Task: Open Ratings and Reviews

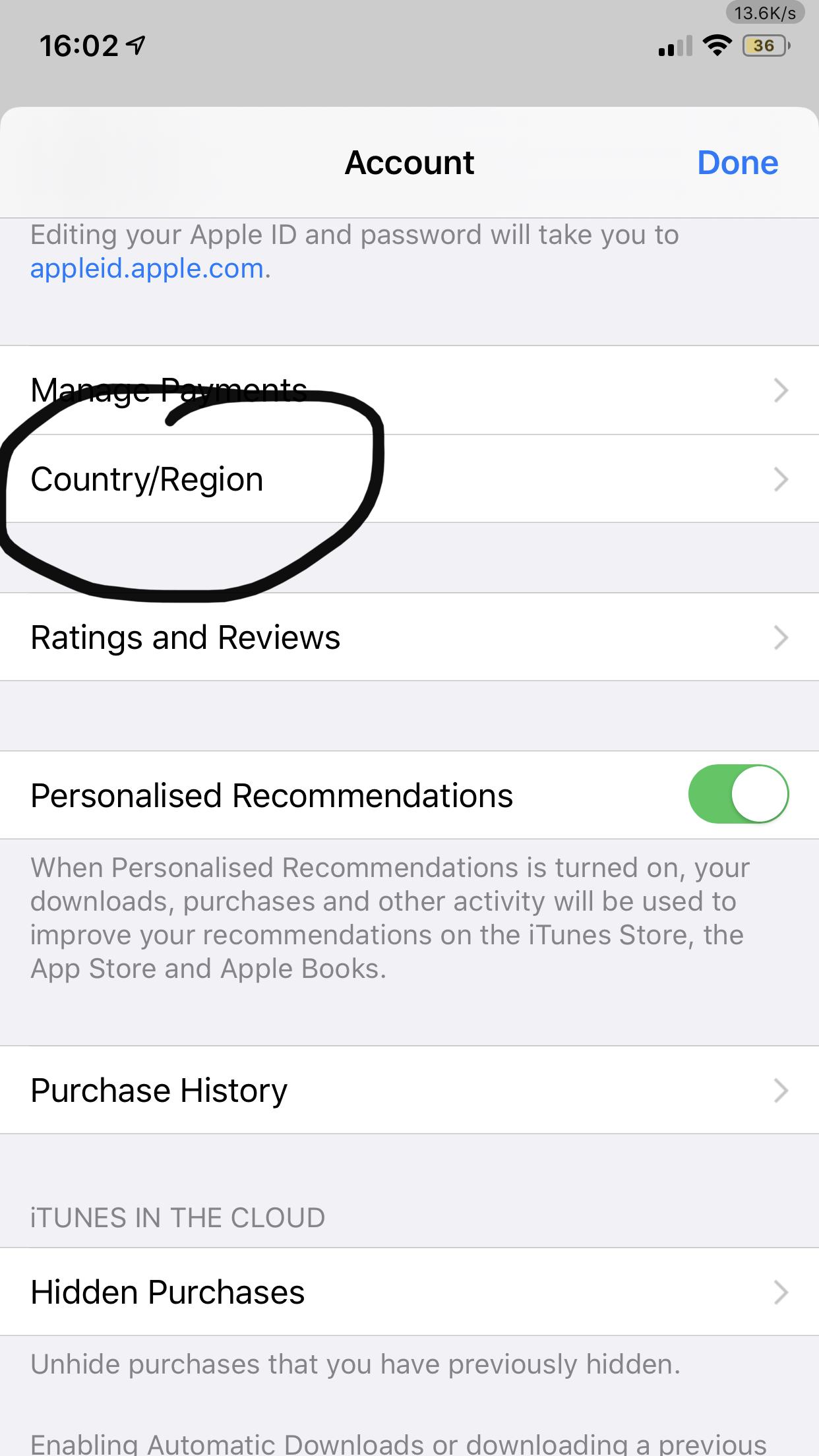Action: (409, 638)
